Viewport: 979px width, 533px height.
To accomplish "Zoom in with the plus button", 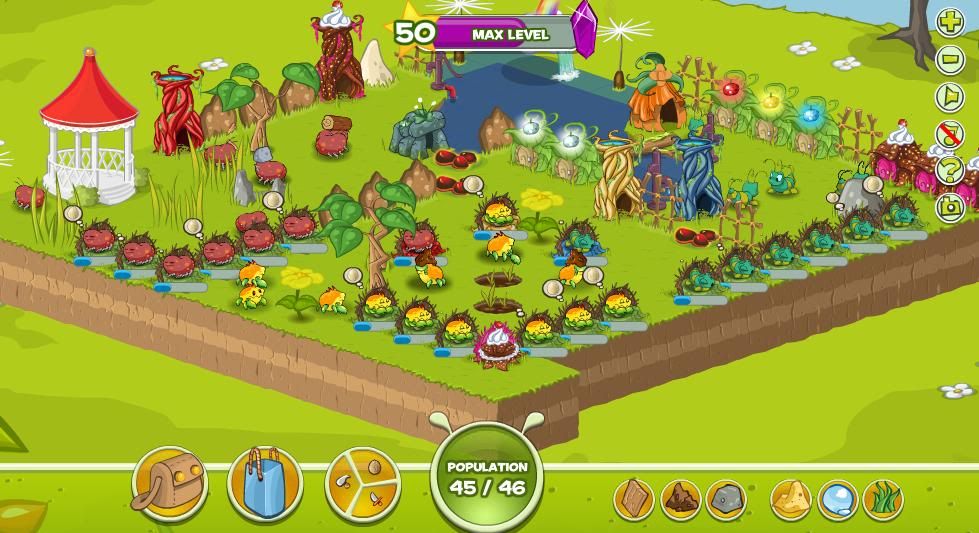I will [950, 21].
